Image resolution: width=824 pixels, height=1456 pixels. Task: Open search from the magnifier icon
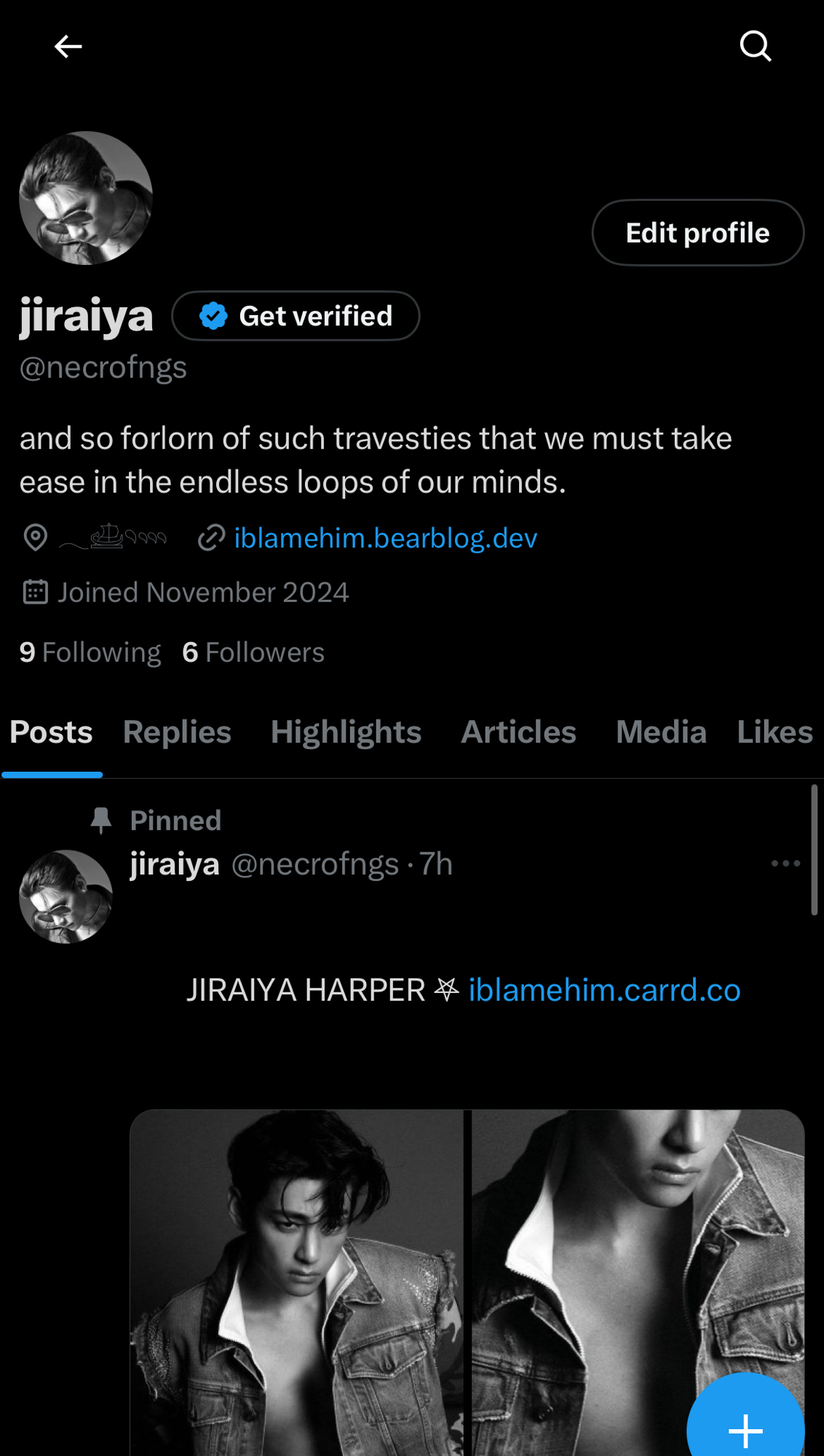point(755,47)
